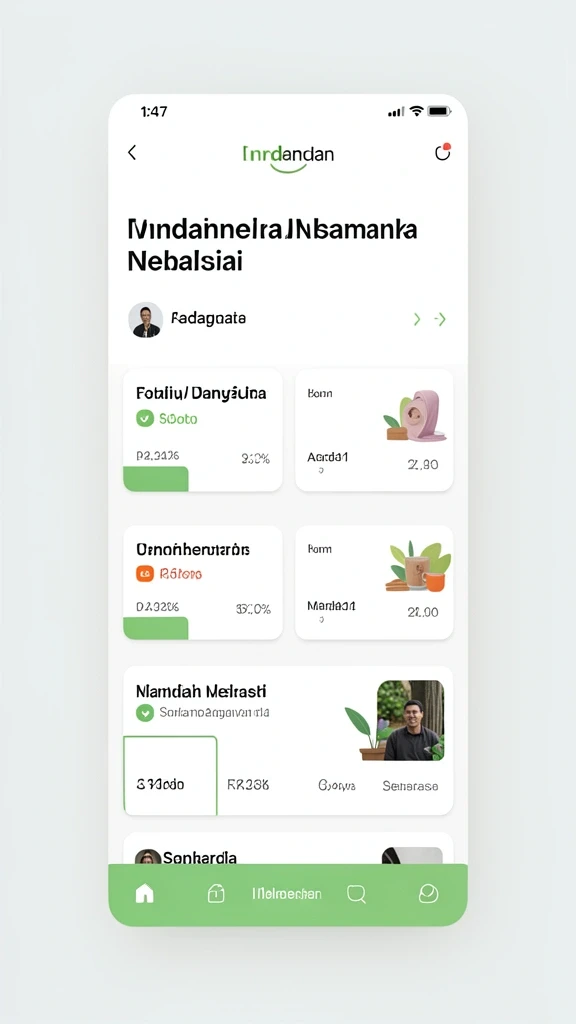Open the card with the orange badge
Image resolution: width=576 pixels, height=1024 pixels.
click(203, 583)
